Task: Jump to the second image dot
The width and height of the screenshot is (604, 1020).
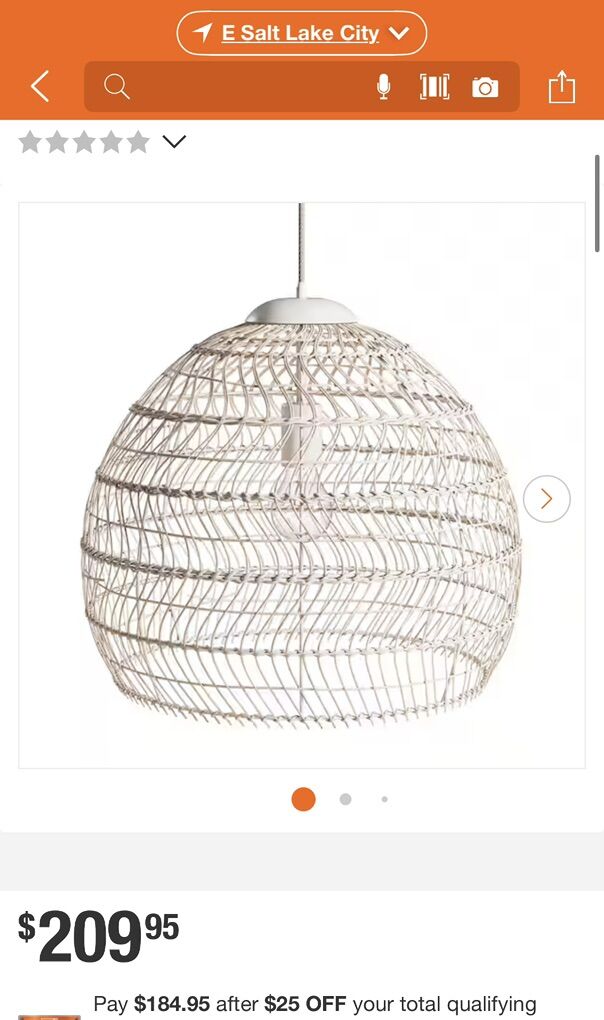Action: coord(345,799)
